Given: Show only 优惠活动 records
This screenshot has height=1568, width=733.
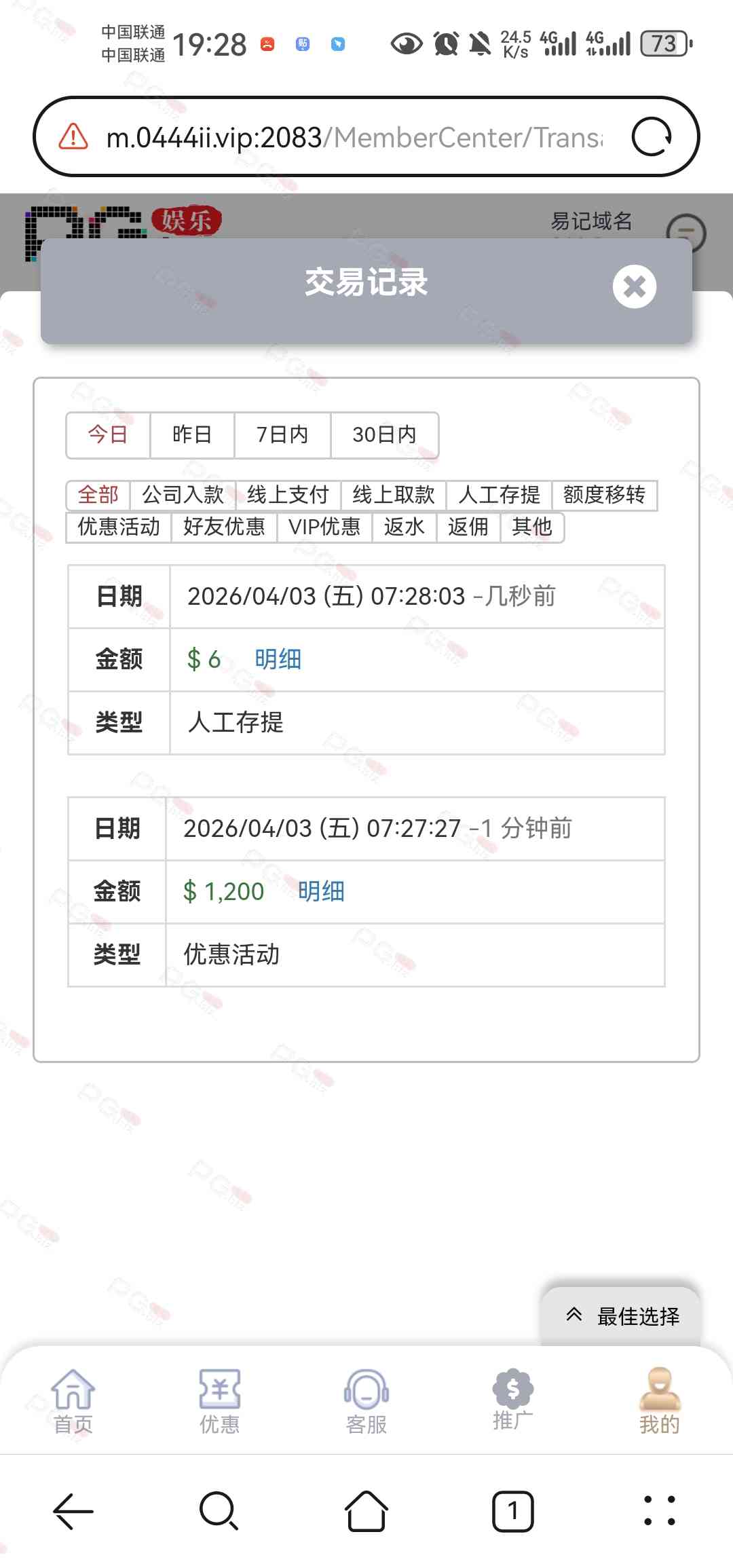Looking at the screenshot, I should pos(119,527).
